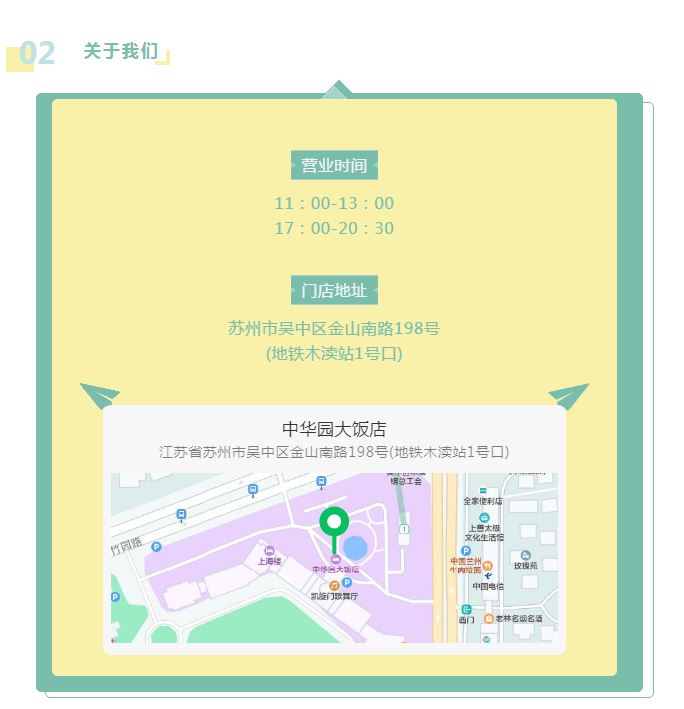Open the 中华园大饭店 map location card
The height and width of the screenshot is (709, 684).
[334, 431]
